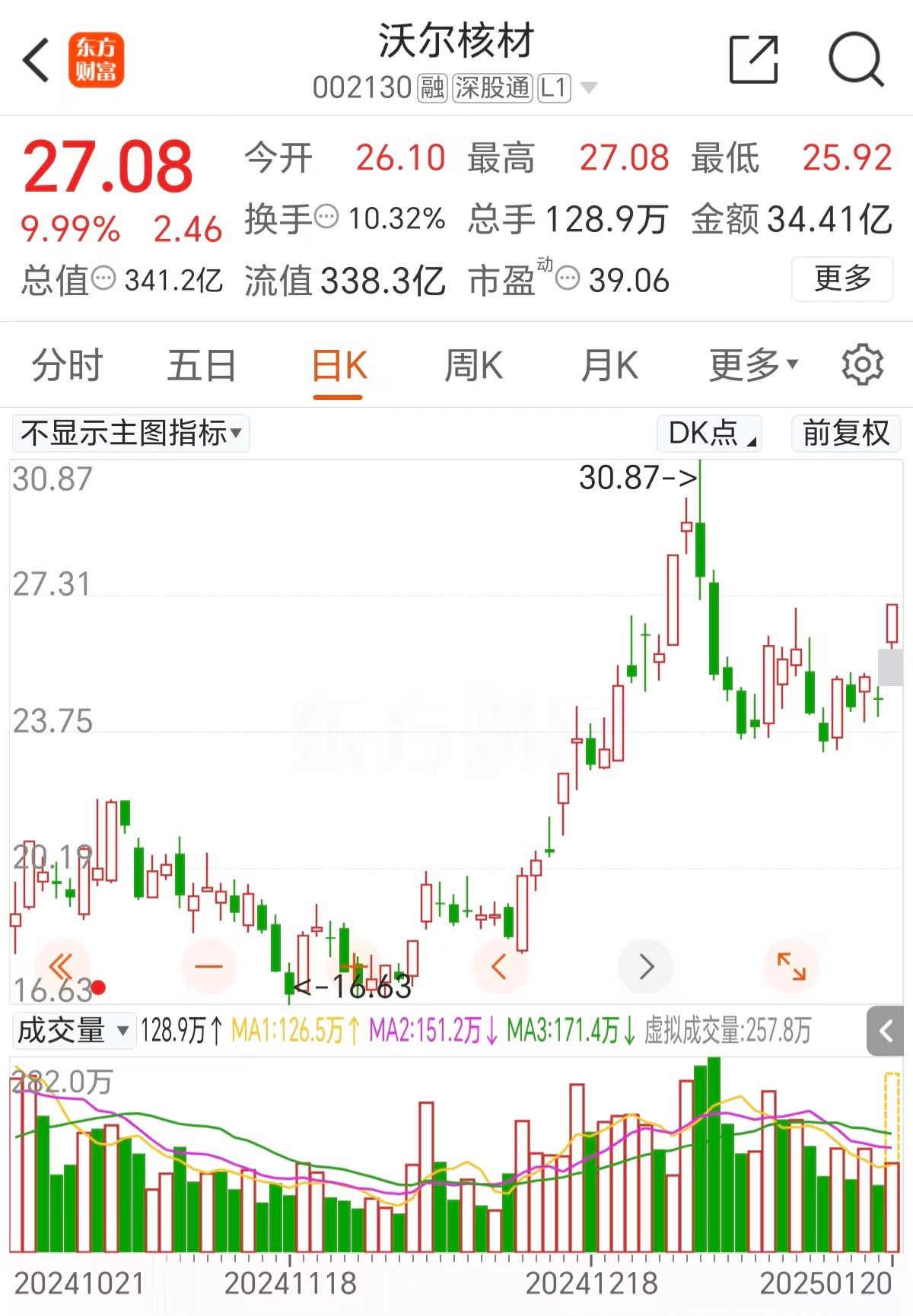The width and height of the screenshot is (913, 1316).
Task: Expand the chart to fullscreen
Action: pos(791,967)
